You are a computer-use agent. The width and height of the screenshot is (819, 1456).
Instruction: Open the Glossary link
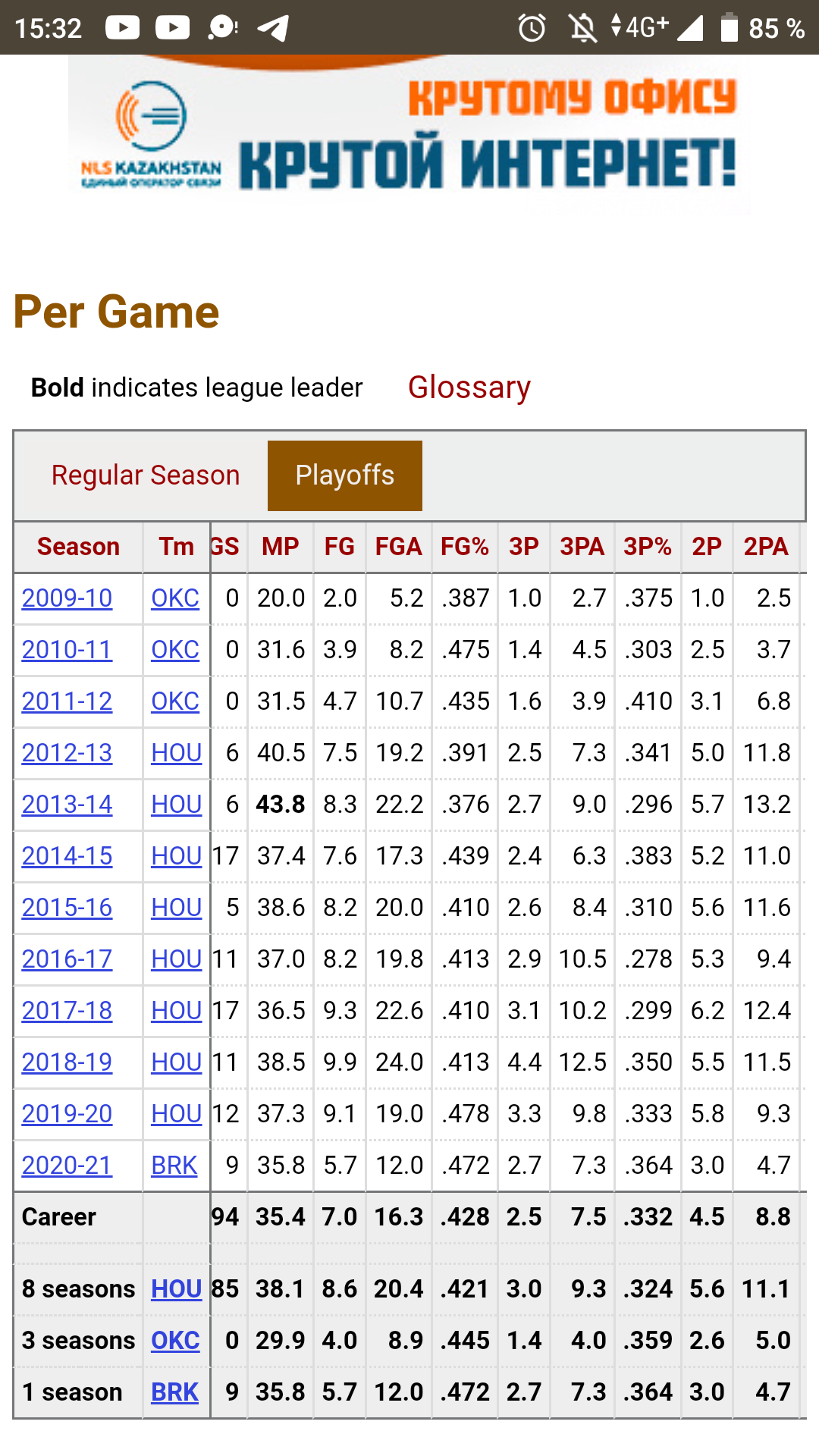pyautogui.click(x=469, y=388)
